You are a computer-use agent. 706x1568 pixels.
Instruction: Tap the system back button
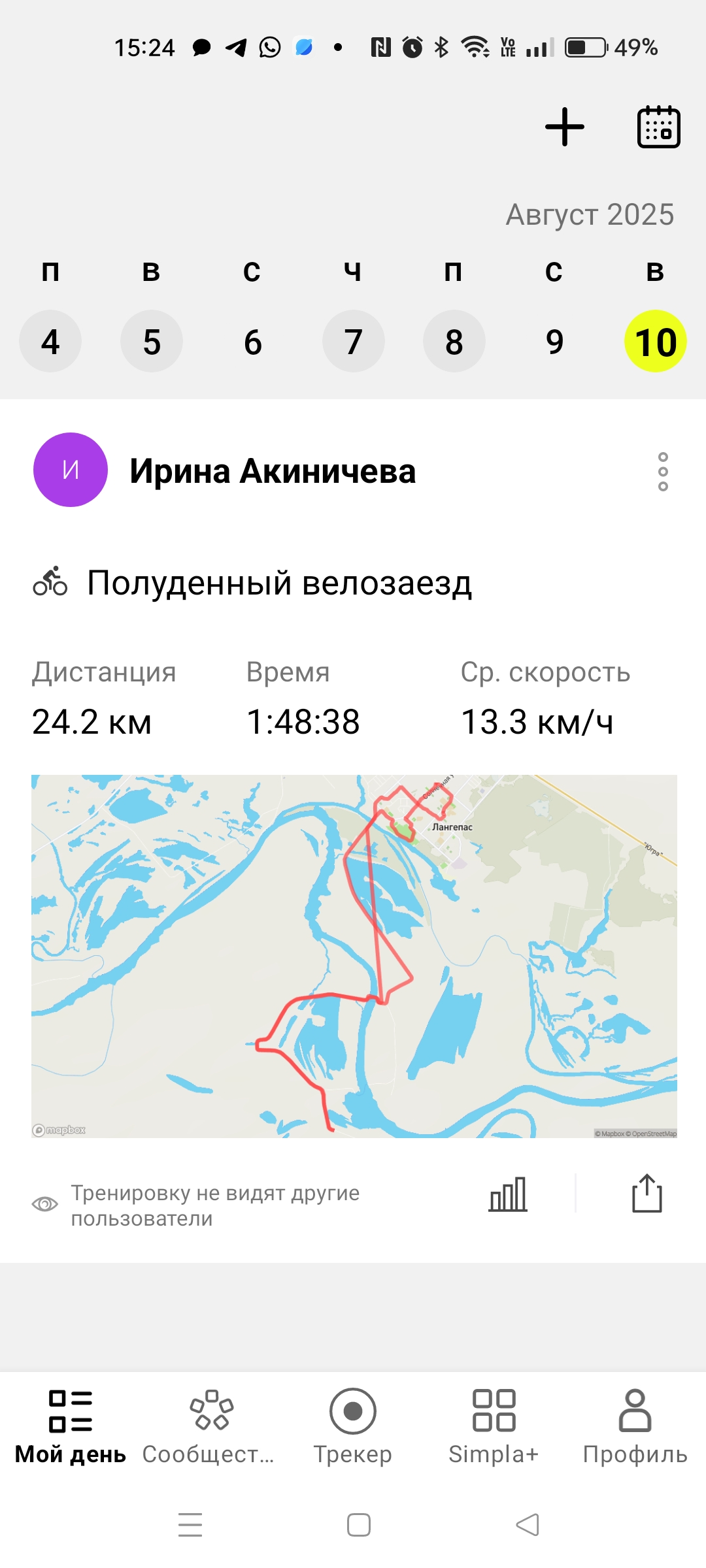pyautogui.click(x=528, y=1525)
